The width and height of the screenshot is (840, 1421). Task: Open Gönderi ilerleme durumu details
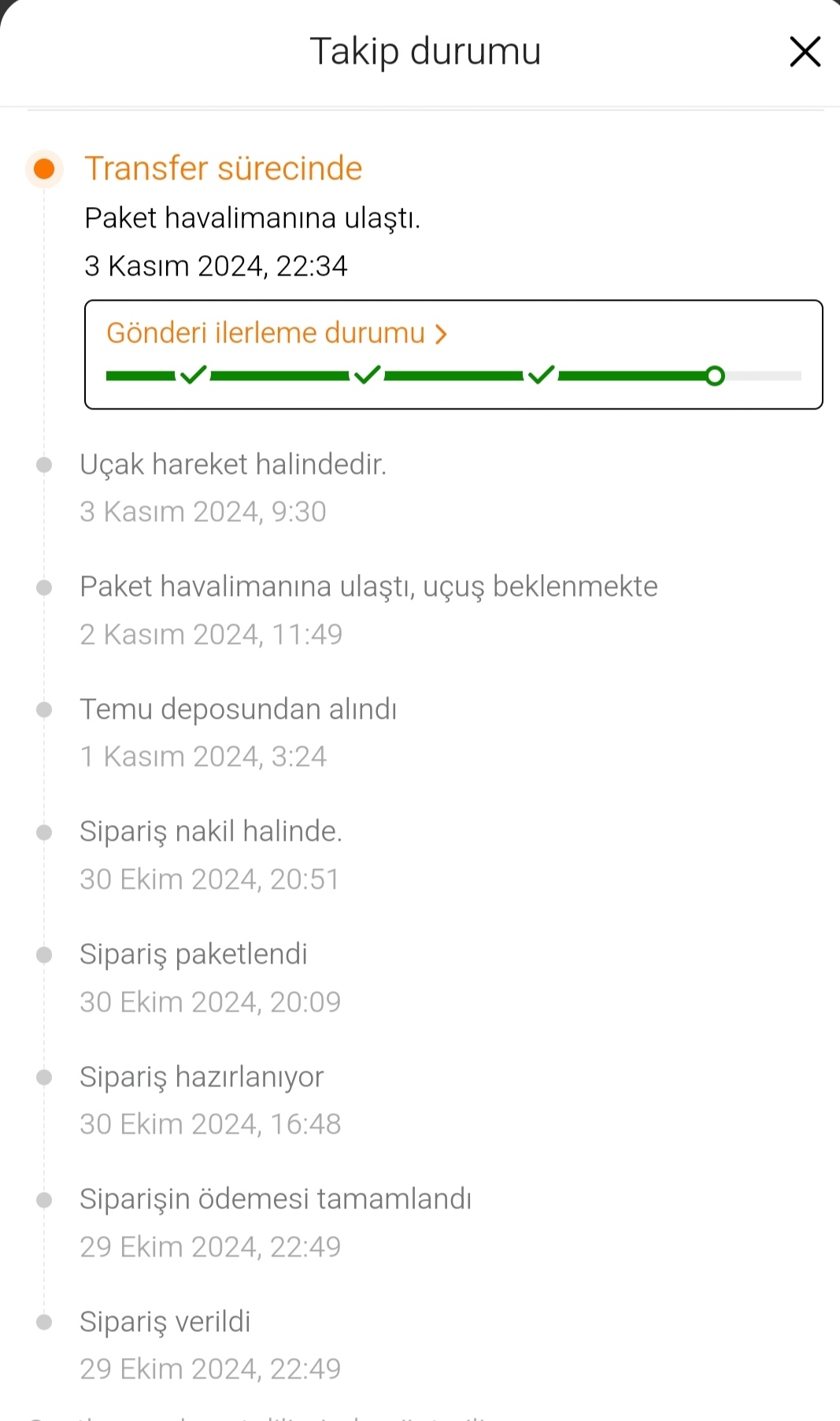[x=277, y=333]
